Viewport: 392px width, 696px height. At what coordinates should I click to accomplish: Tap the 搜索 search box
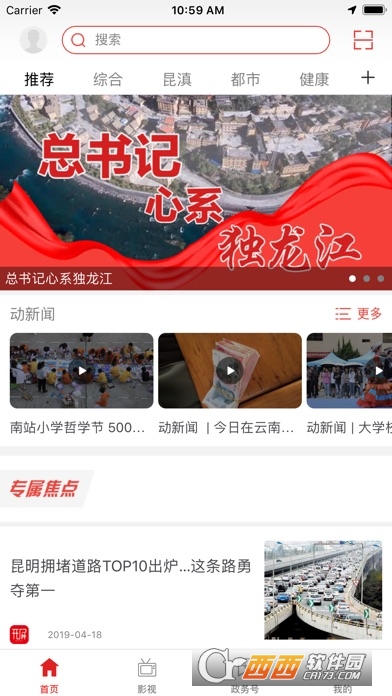[196, 40]
